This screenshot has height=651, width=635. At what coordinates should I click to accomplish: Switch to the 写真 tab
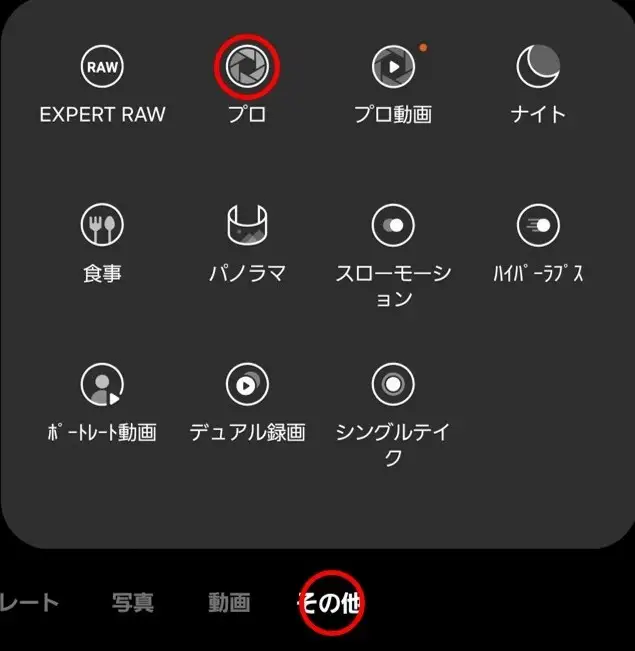(133, 603)
